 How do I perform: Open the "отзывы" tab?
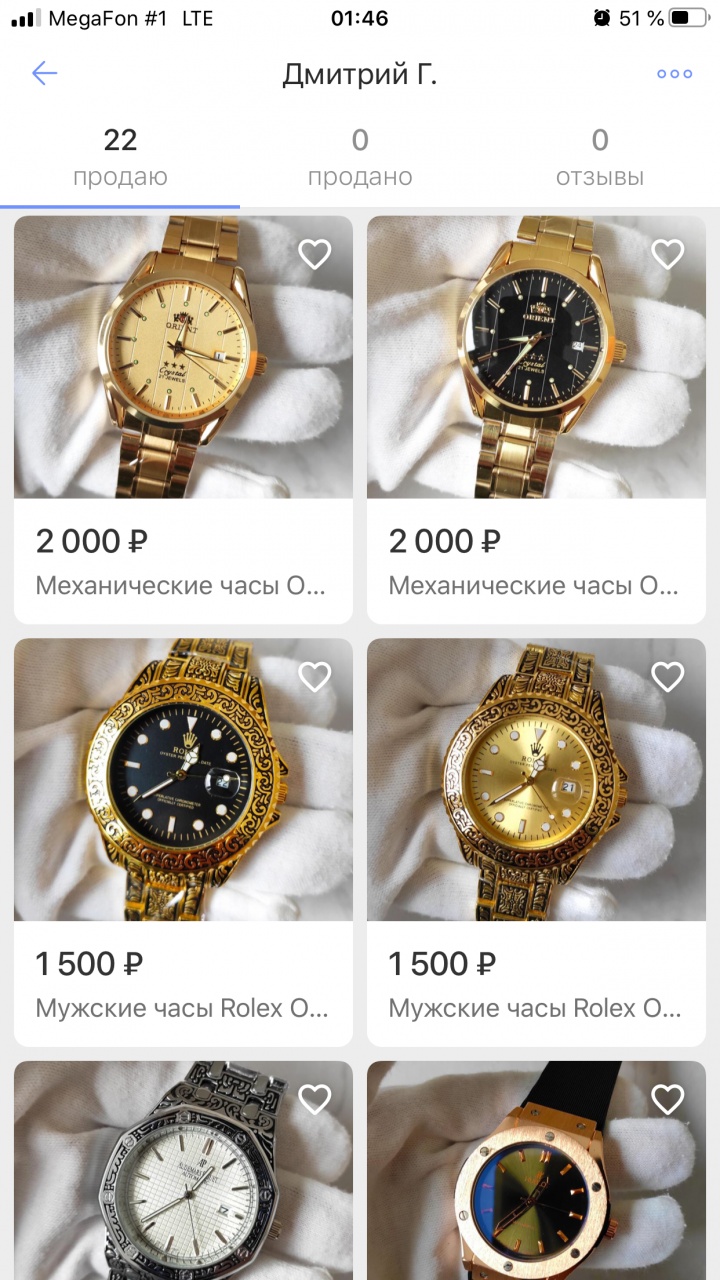[600, 158]
